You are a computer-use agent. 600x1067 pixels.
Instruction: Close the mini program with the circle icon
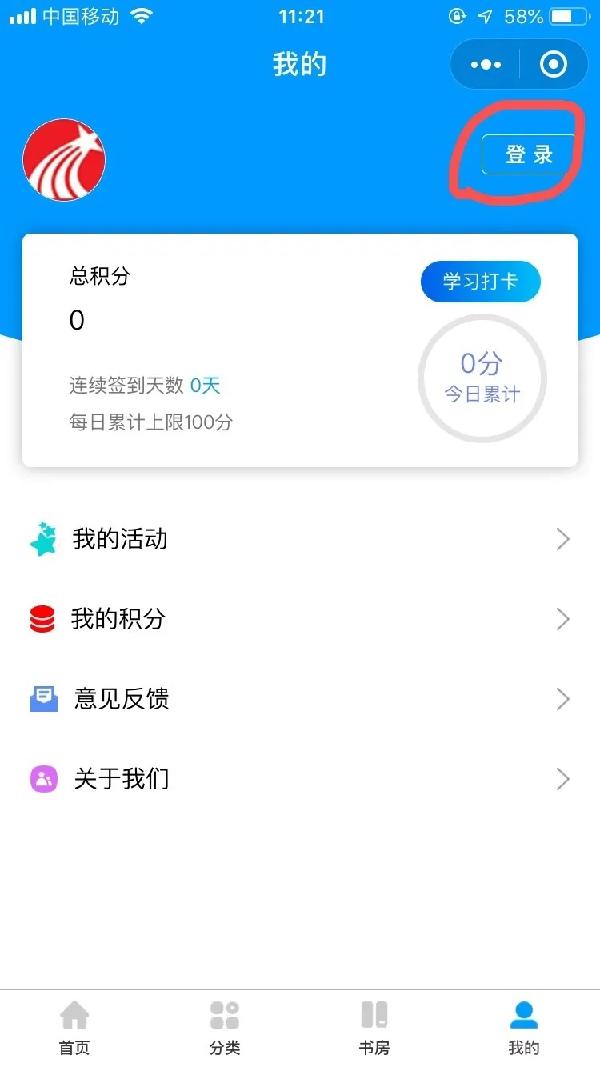pos(553,65)
